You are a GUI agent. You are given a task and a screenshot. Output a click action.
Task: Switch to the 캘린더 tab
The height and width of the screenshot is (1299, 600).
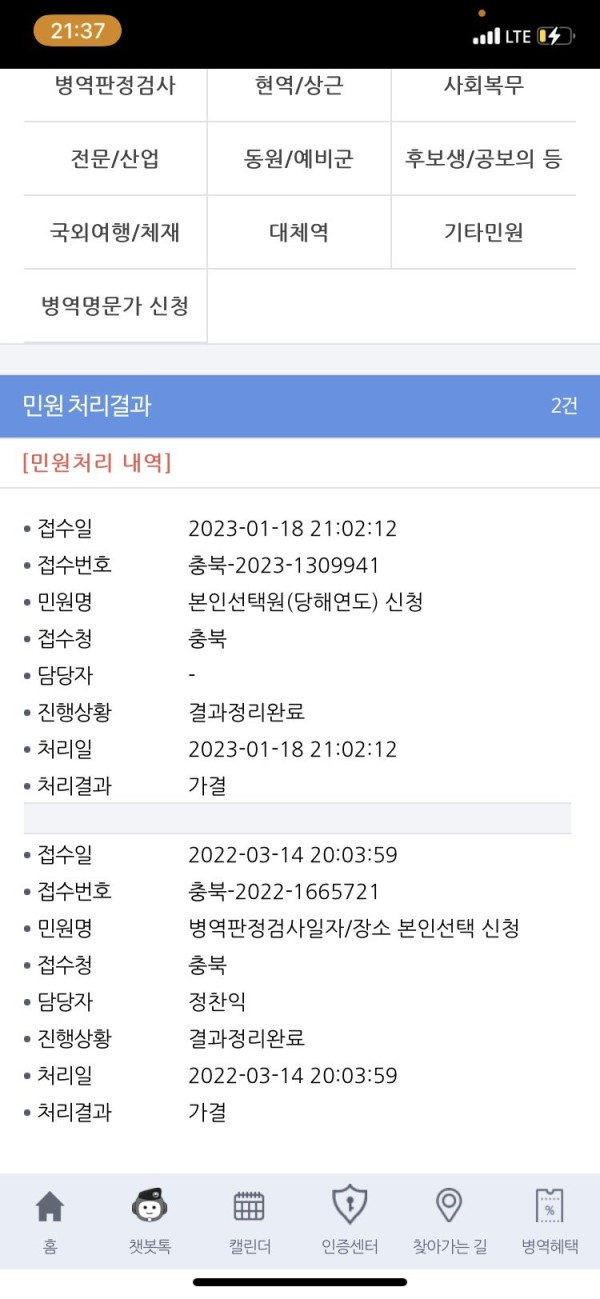click(x=249, y=1221)
